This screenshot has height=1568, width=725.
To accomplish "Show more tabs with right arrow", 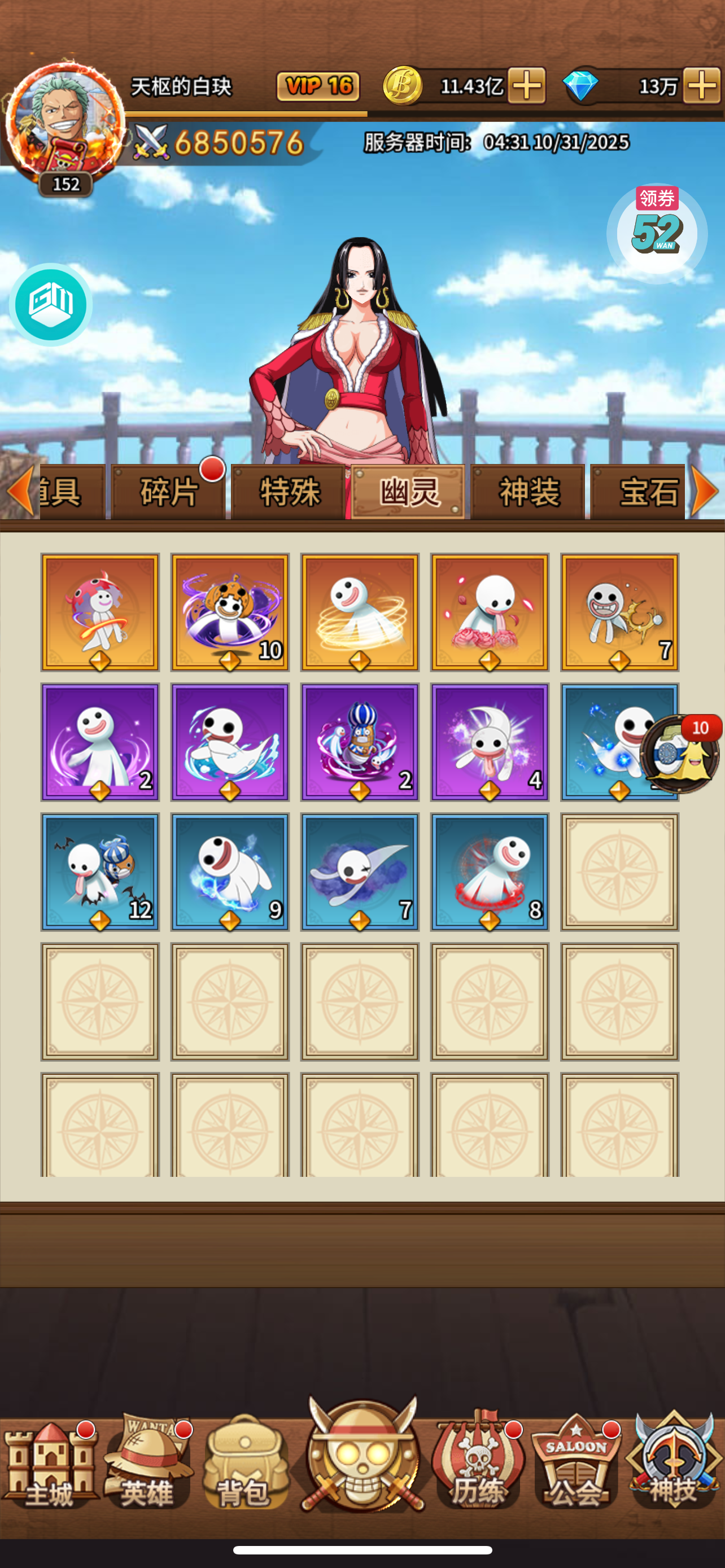I will tap(706, 490).
